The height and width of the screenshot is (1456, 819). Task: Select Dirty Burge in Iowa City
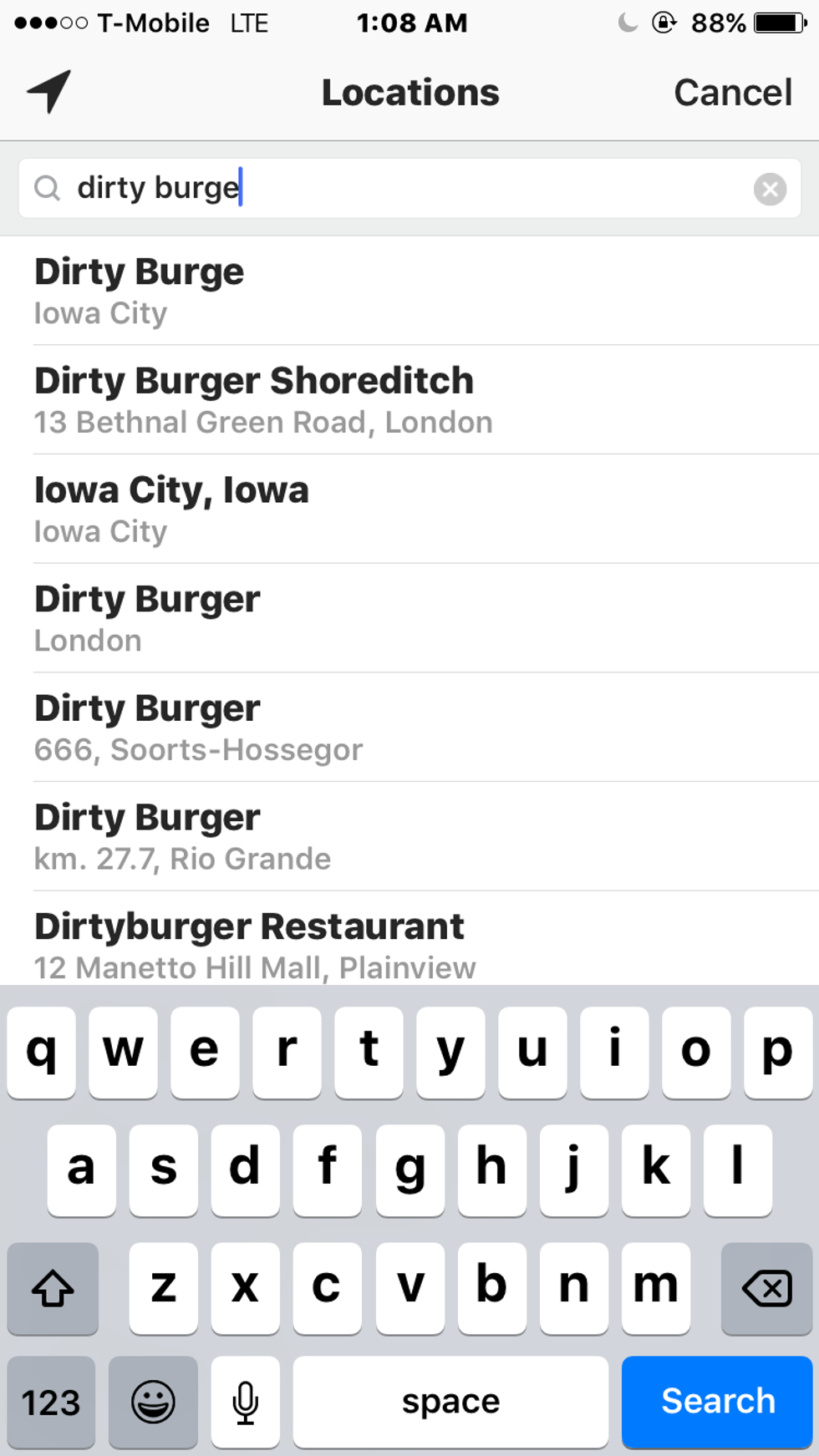(409, 291)
